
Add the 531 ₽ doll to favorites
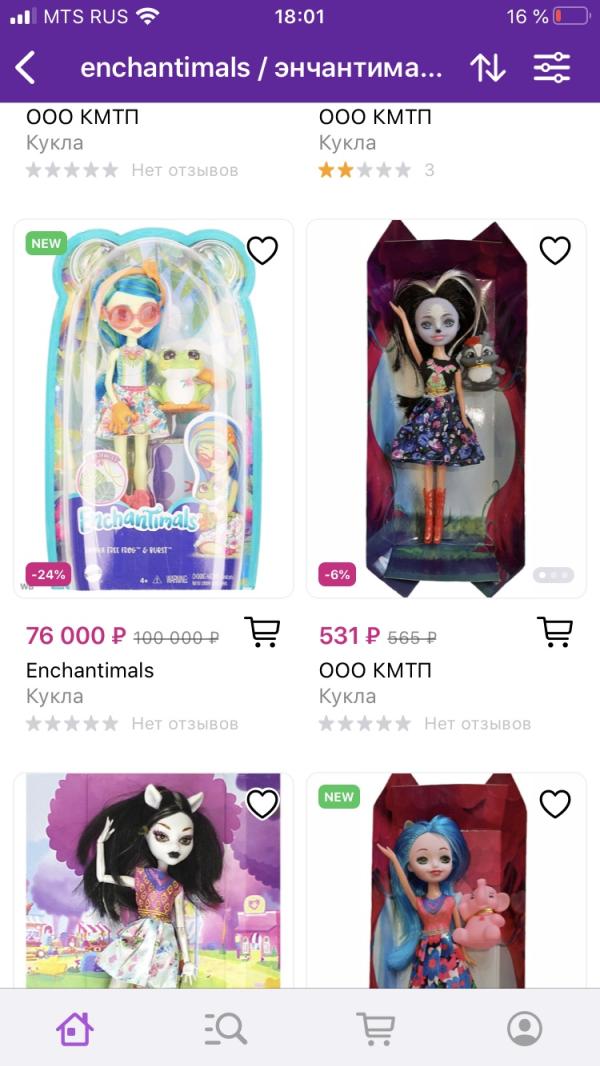click(x=555, y=250)
